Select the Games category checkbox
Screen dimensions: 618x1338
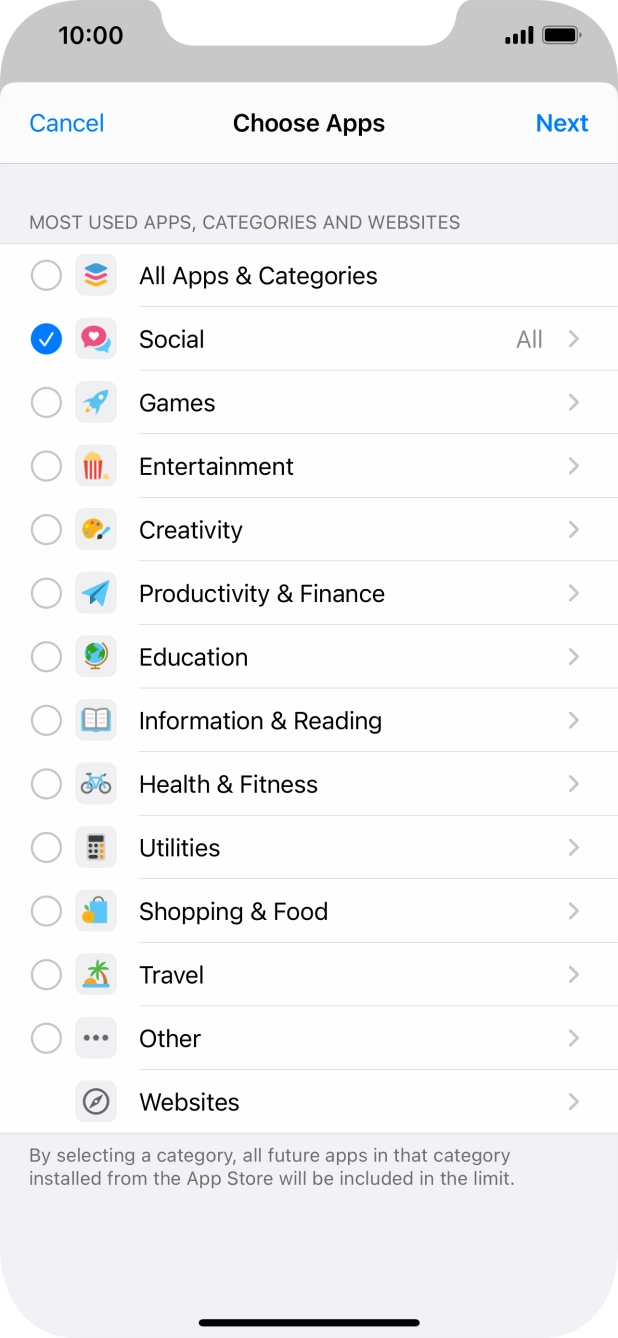click(46, 403)
